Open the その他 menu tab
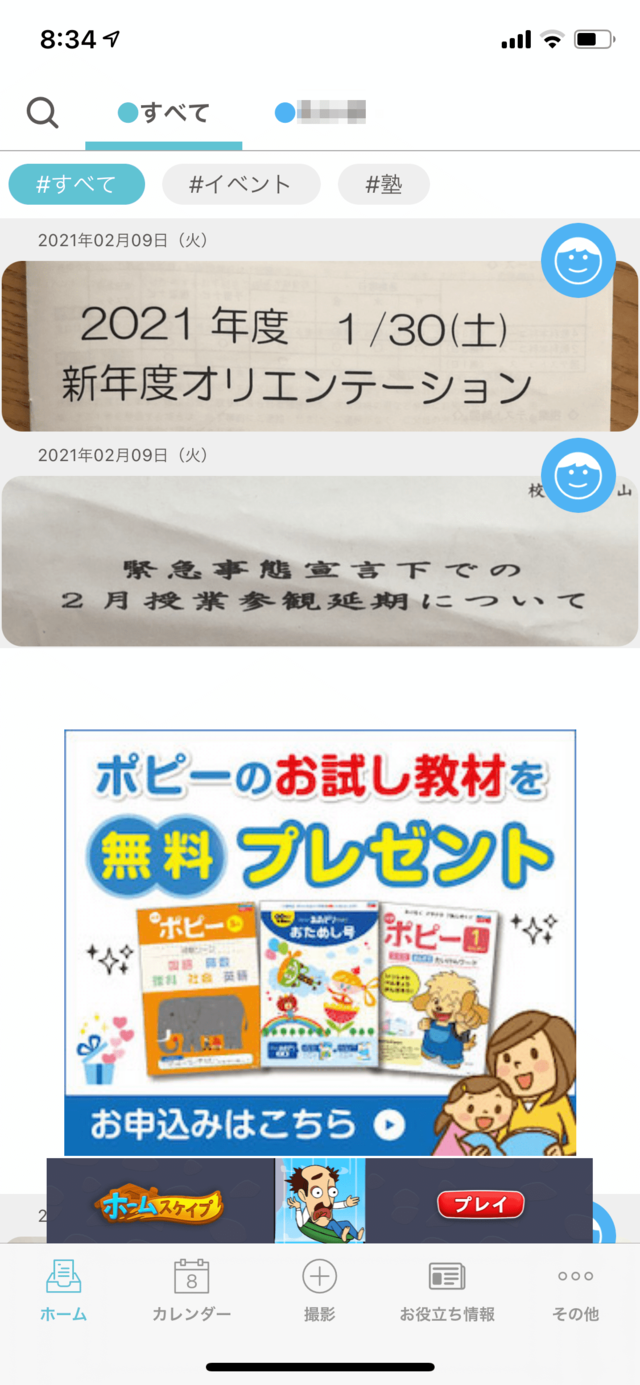 tap(575, 1290)
